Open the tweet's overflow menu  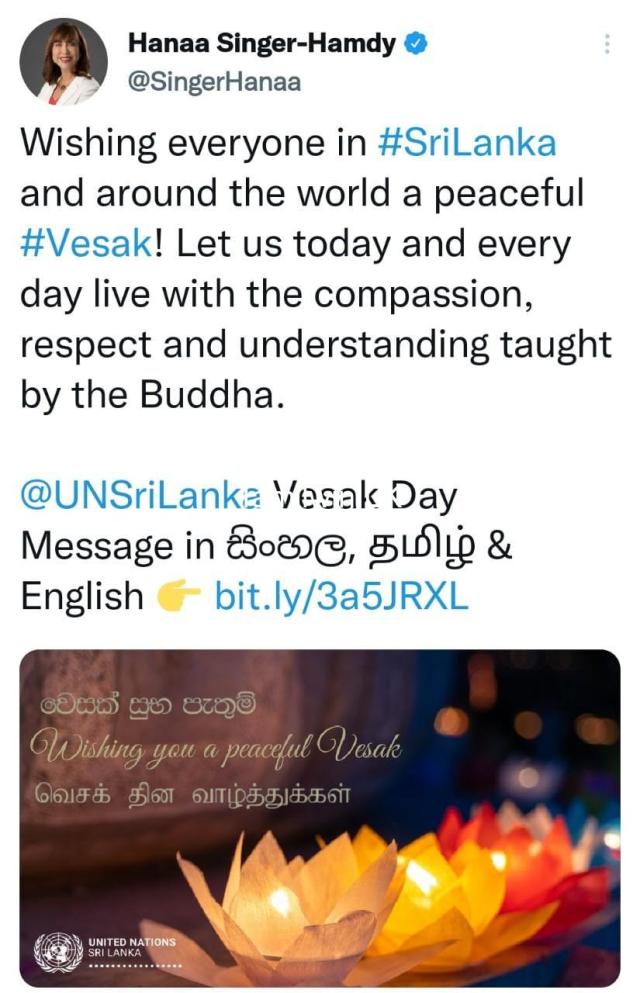click(607, 45)
